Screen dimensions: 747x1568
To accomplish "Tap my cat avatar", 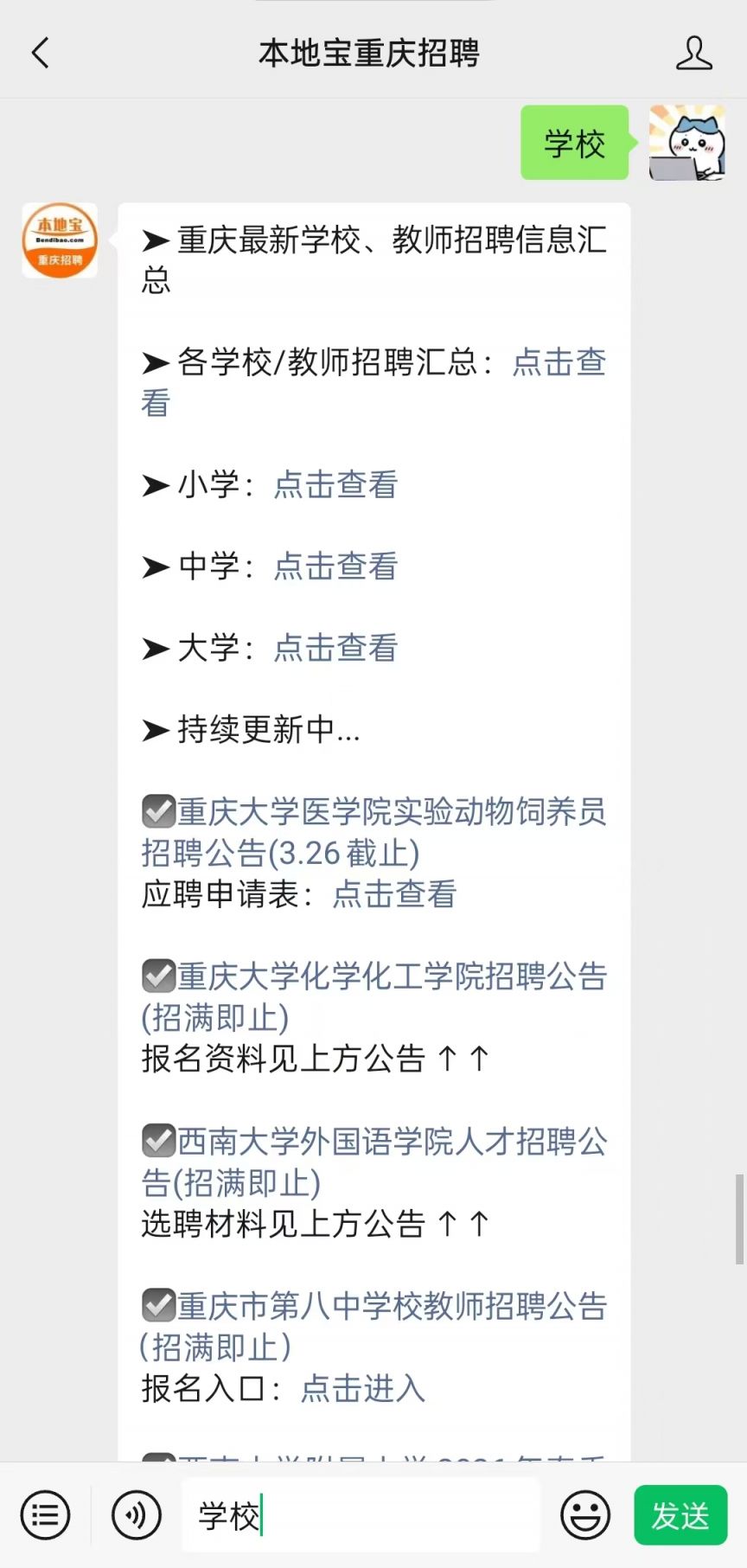I will [x=687, y=143].
